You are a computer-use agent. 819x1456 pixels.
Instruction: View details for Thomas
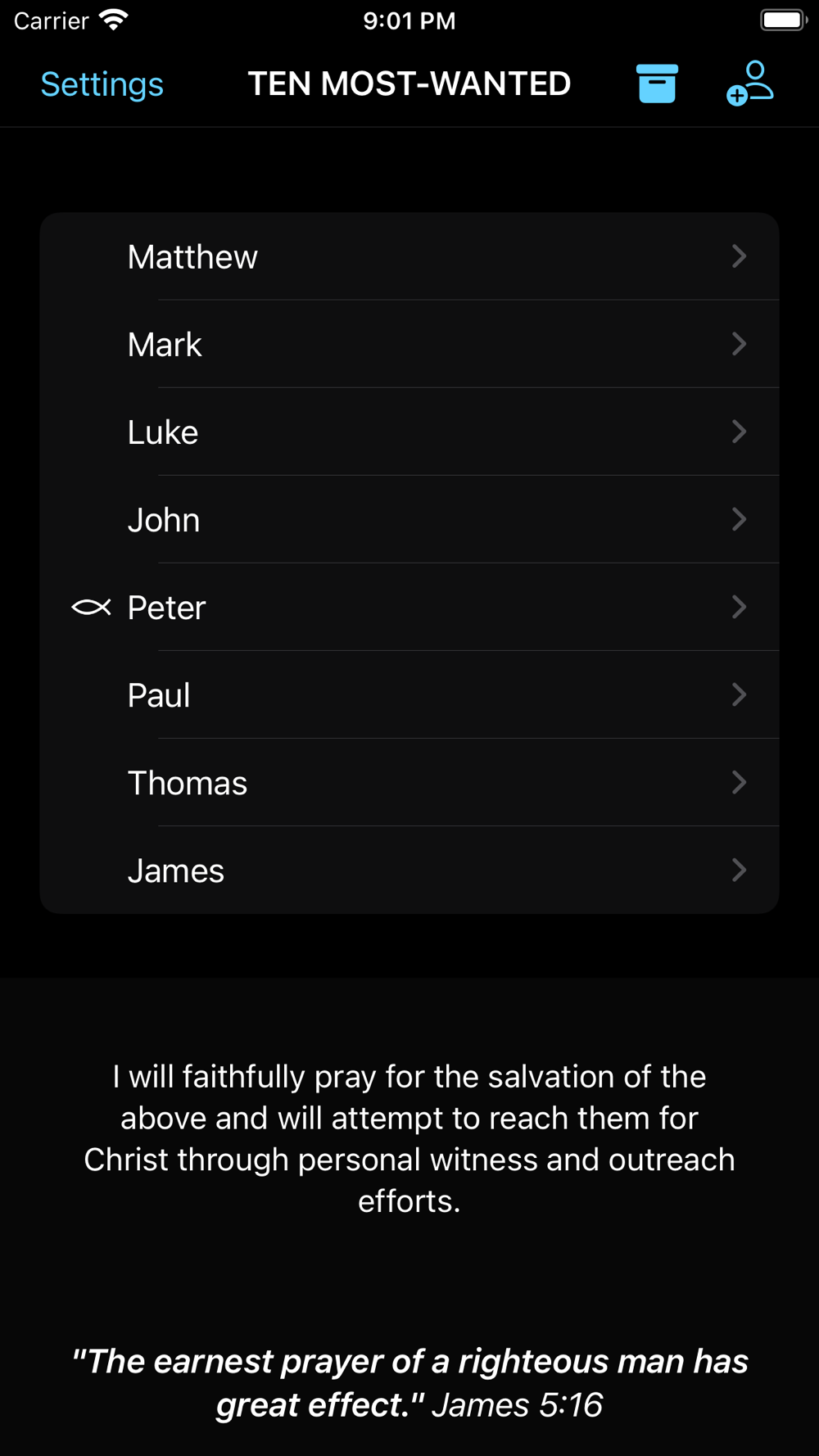point(409,782)
